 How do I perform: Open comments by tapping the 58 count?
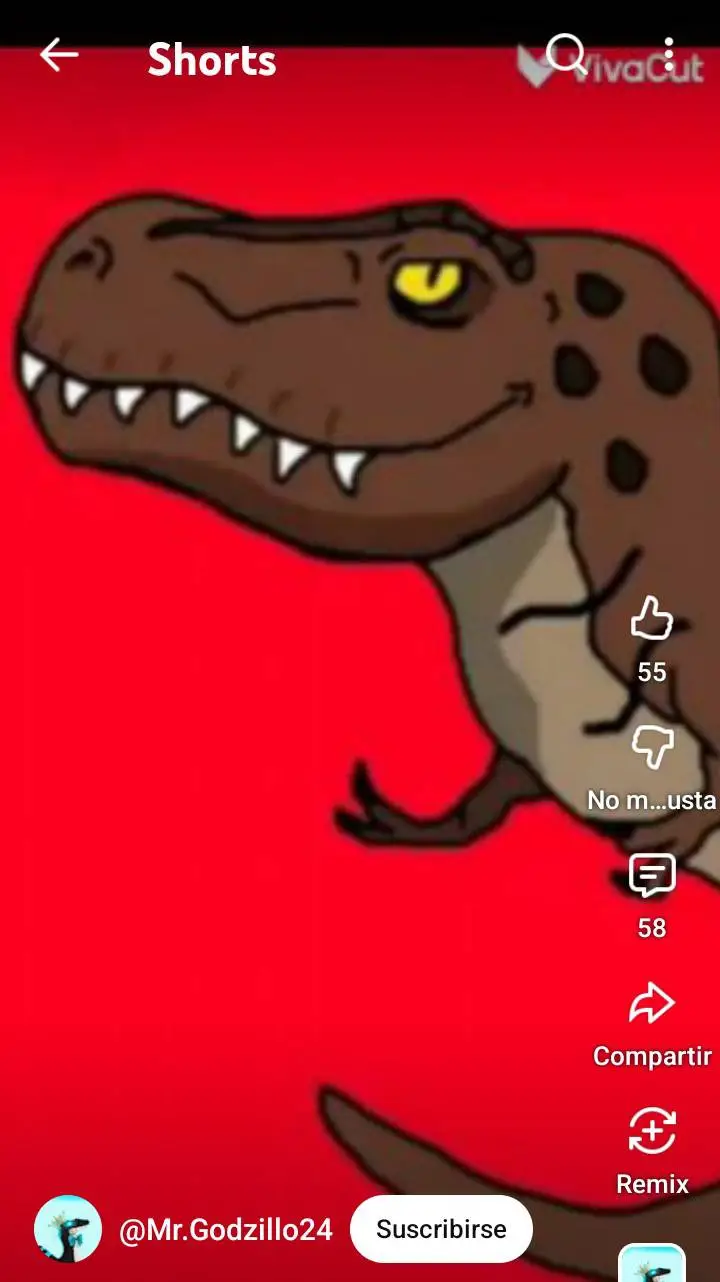652,928
